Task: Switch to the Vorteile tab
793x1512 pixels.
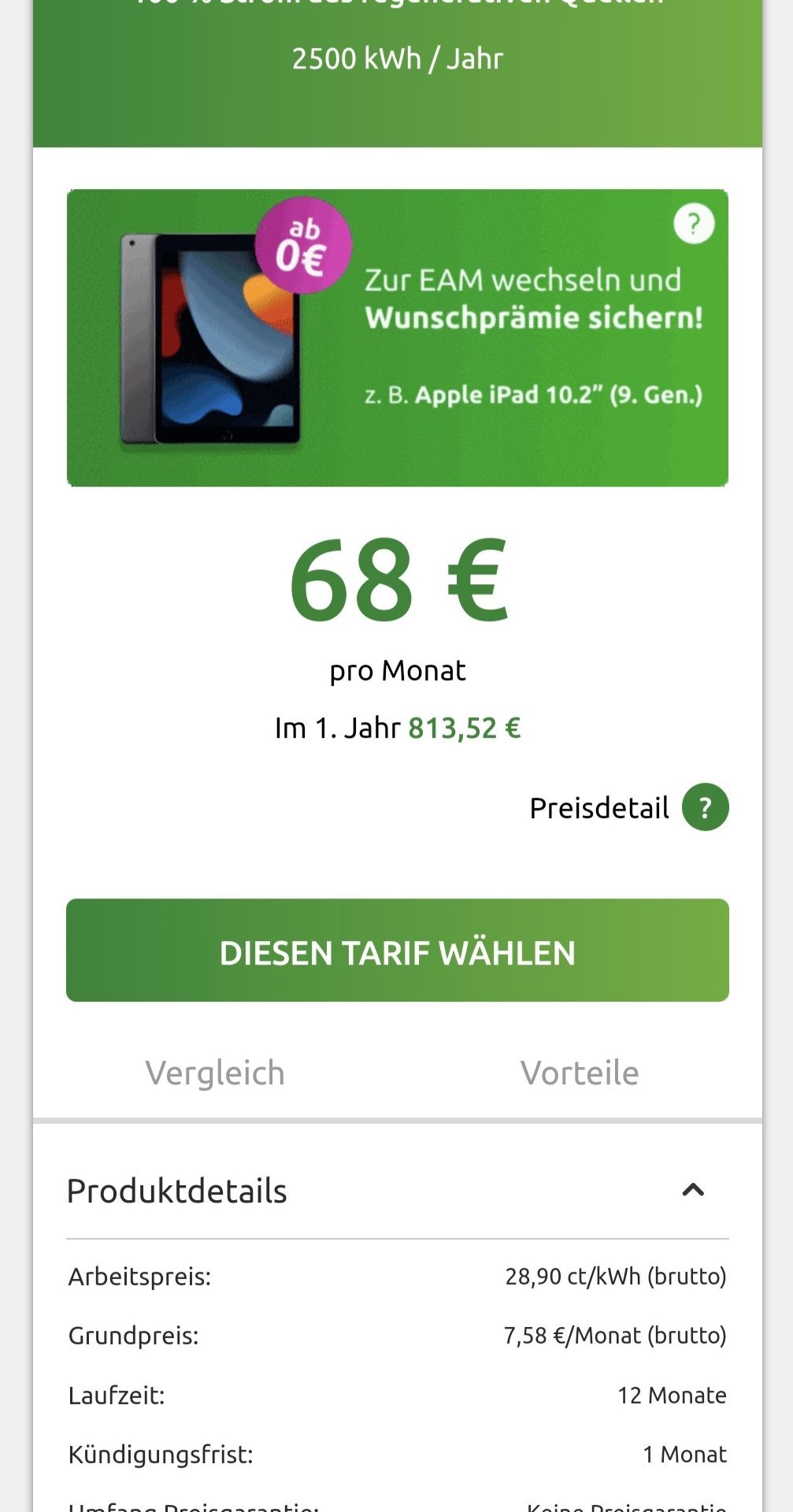Action: 580,1073
